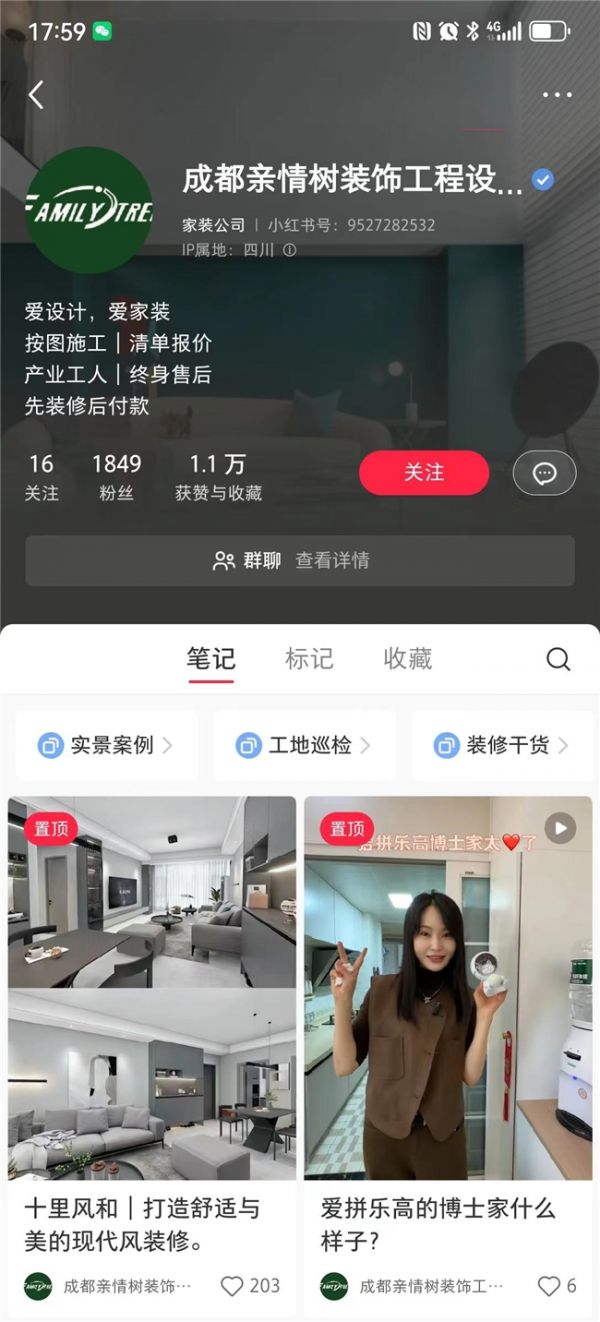
Task: View the 1849 粉丝 followers list
Action: 117,476
